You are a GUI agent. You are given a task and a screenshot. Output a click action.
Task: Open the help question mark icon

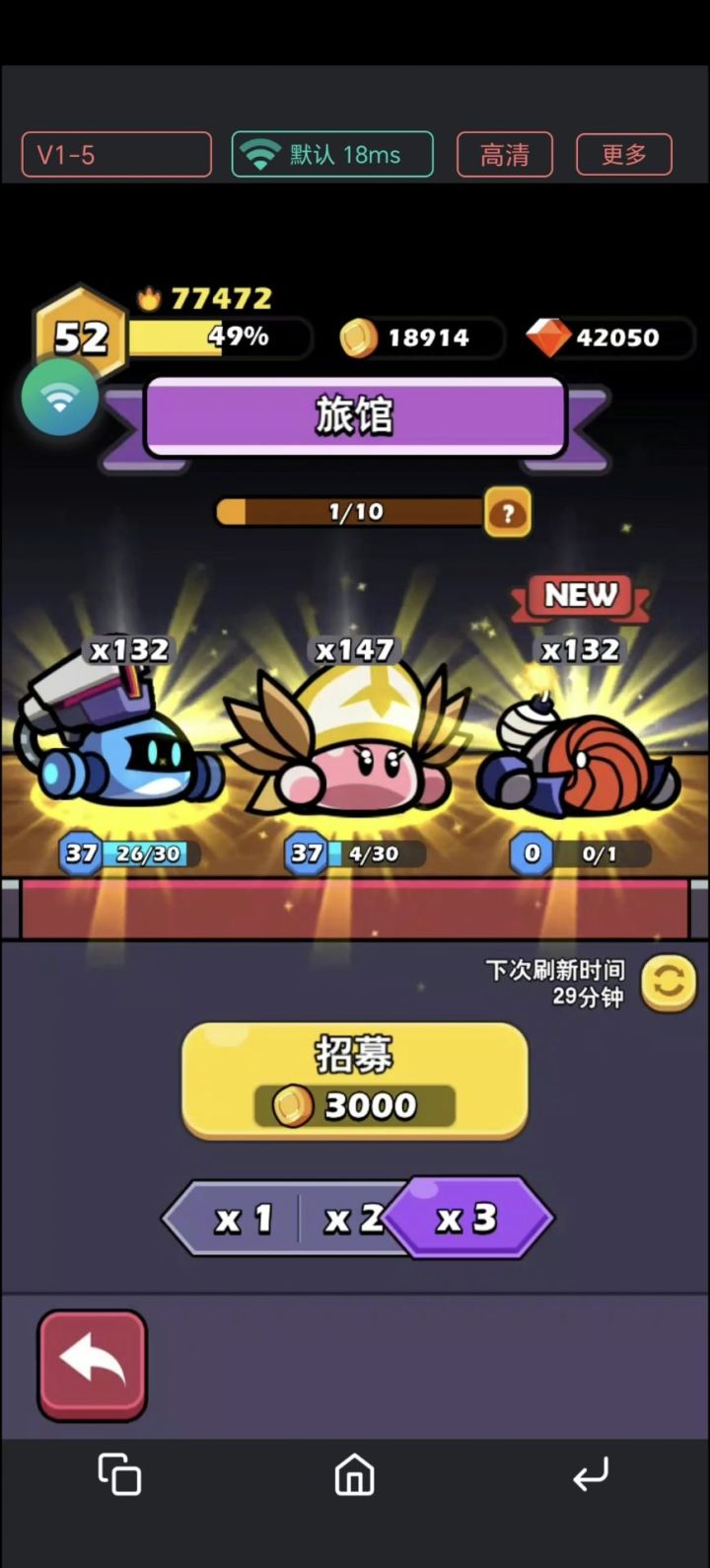coord(507,512)
